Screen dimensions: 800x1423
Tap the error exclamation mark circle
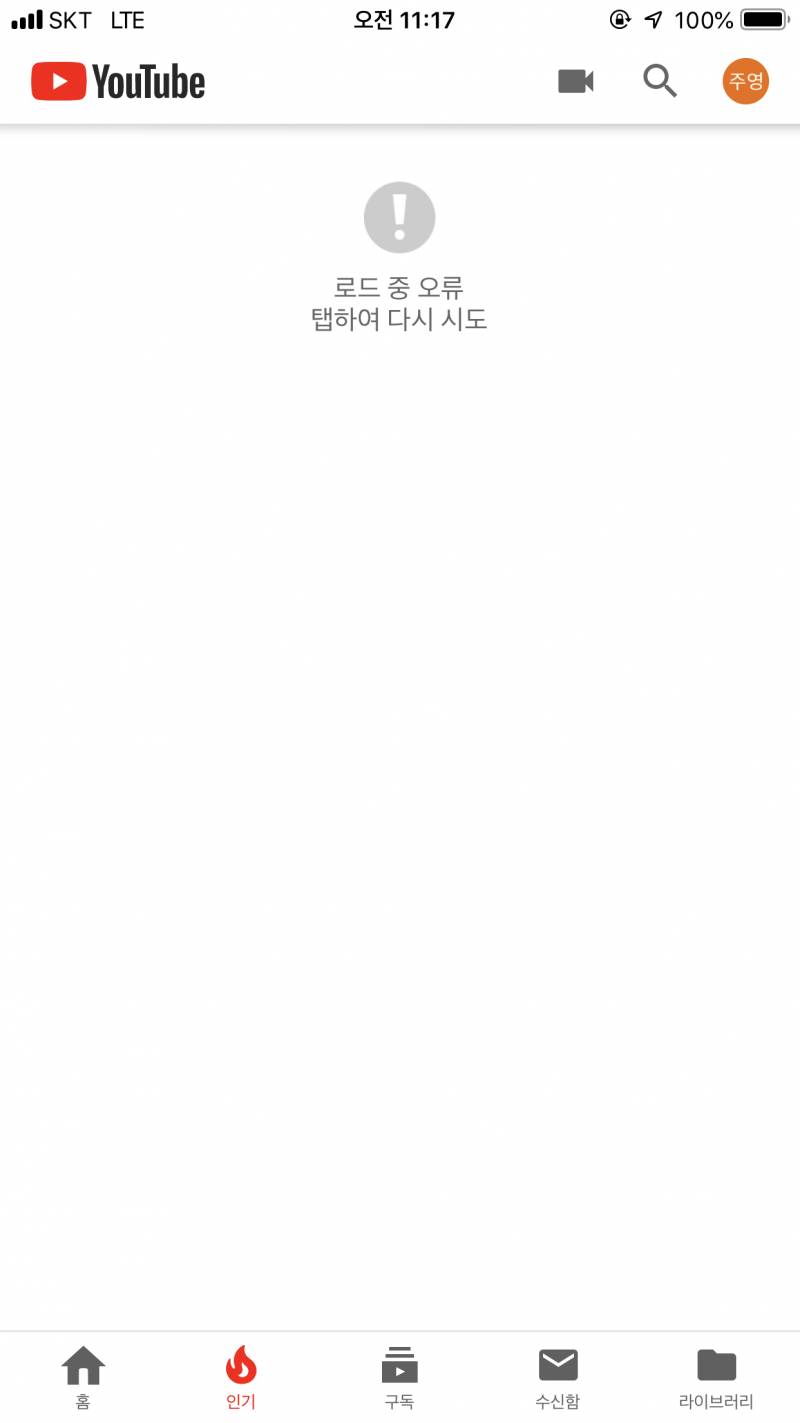click(400, 217)
